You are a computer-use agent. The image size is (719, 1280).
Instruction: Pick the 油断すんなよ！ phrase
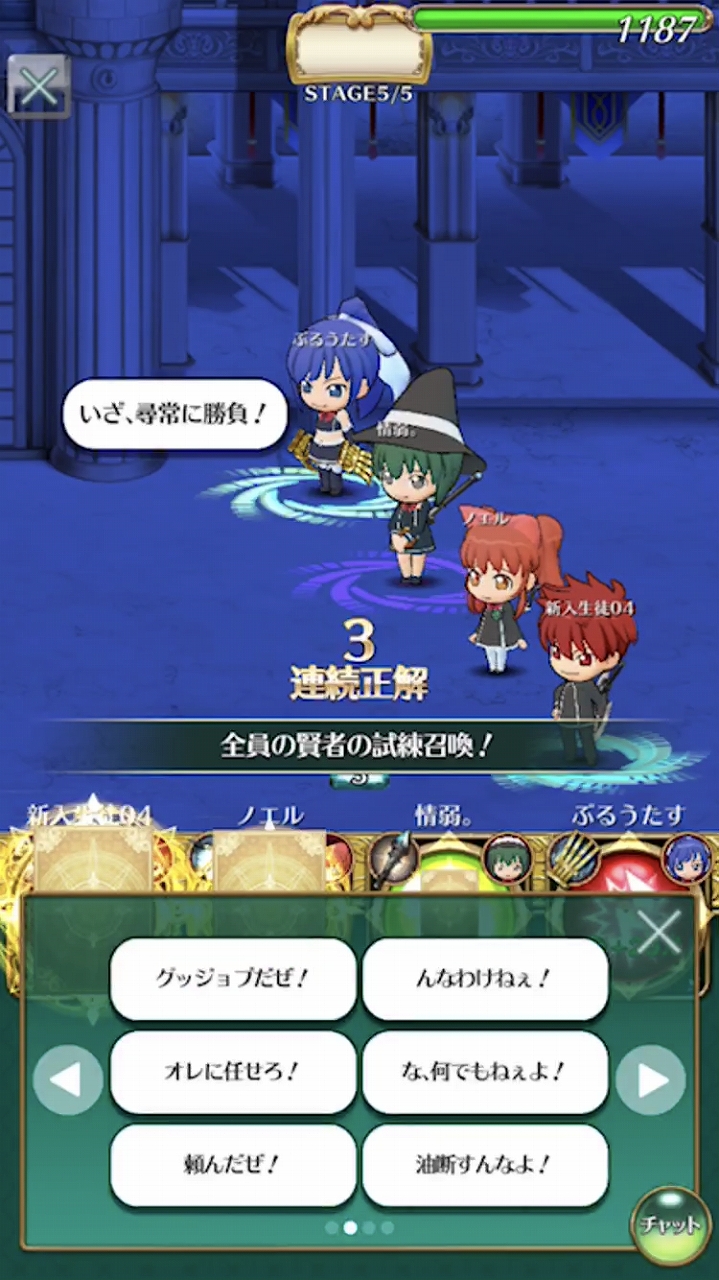pos(485,1165)
